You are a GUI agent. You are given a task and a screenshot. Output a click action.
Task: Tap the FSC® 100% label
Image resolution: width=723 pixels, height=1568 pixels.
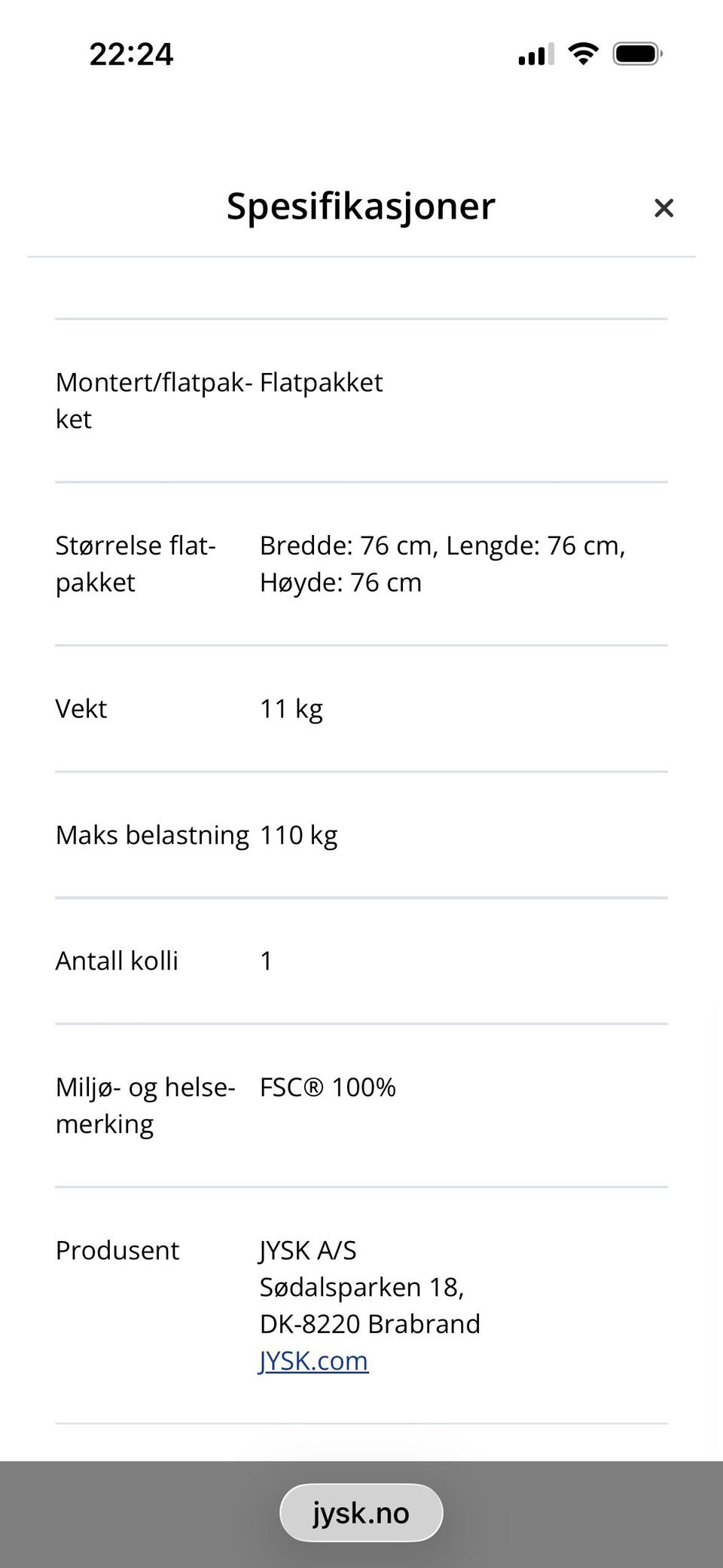tap(328, 1087)
